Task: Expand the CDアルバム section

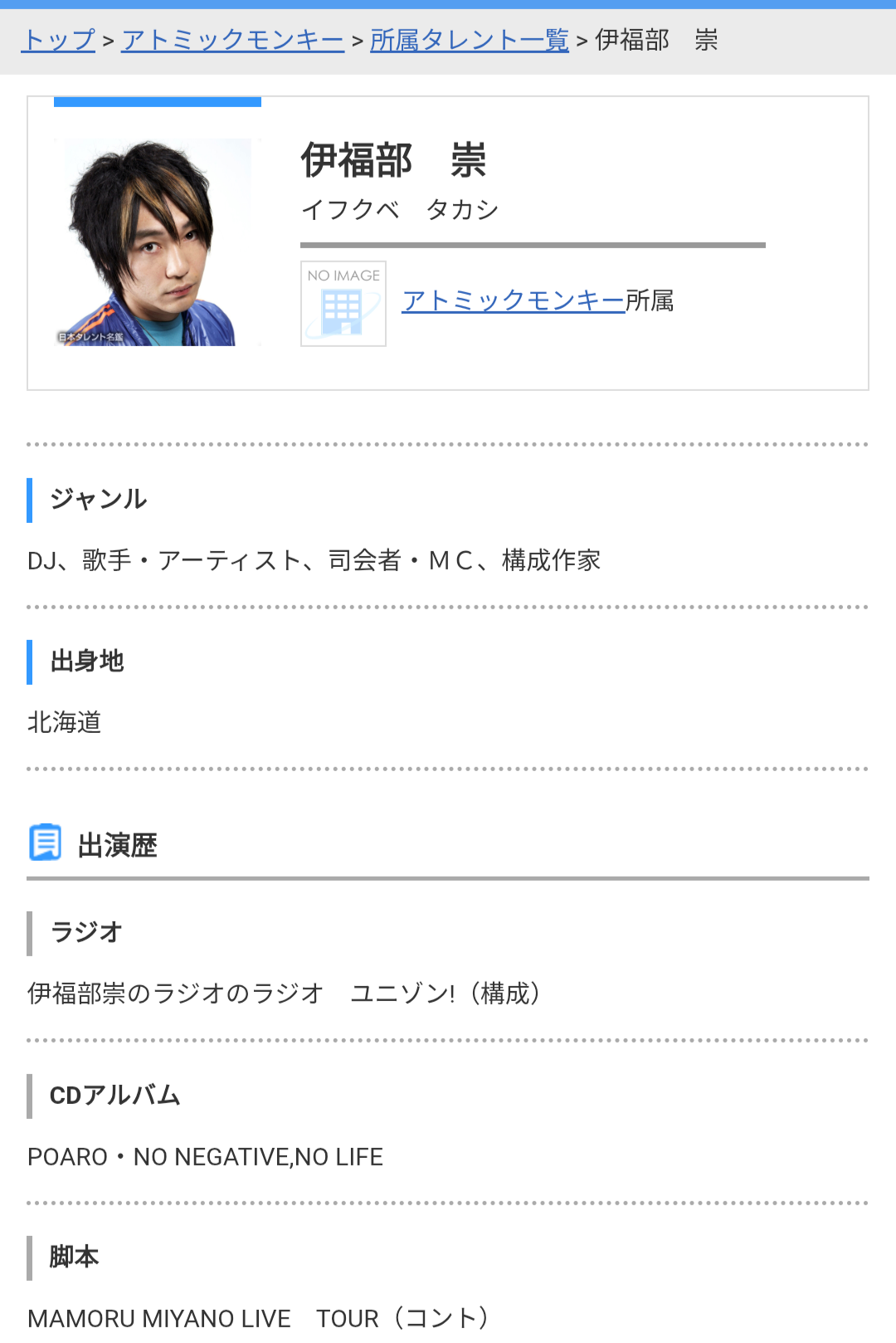Action: coord(114,1094)
